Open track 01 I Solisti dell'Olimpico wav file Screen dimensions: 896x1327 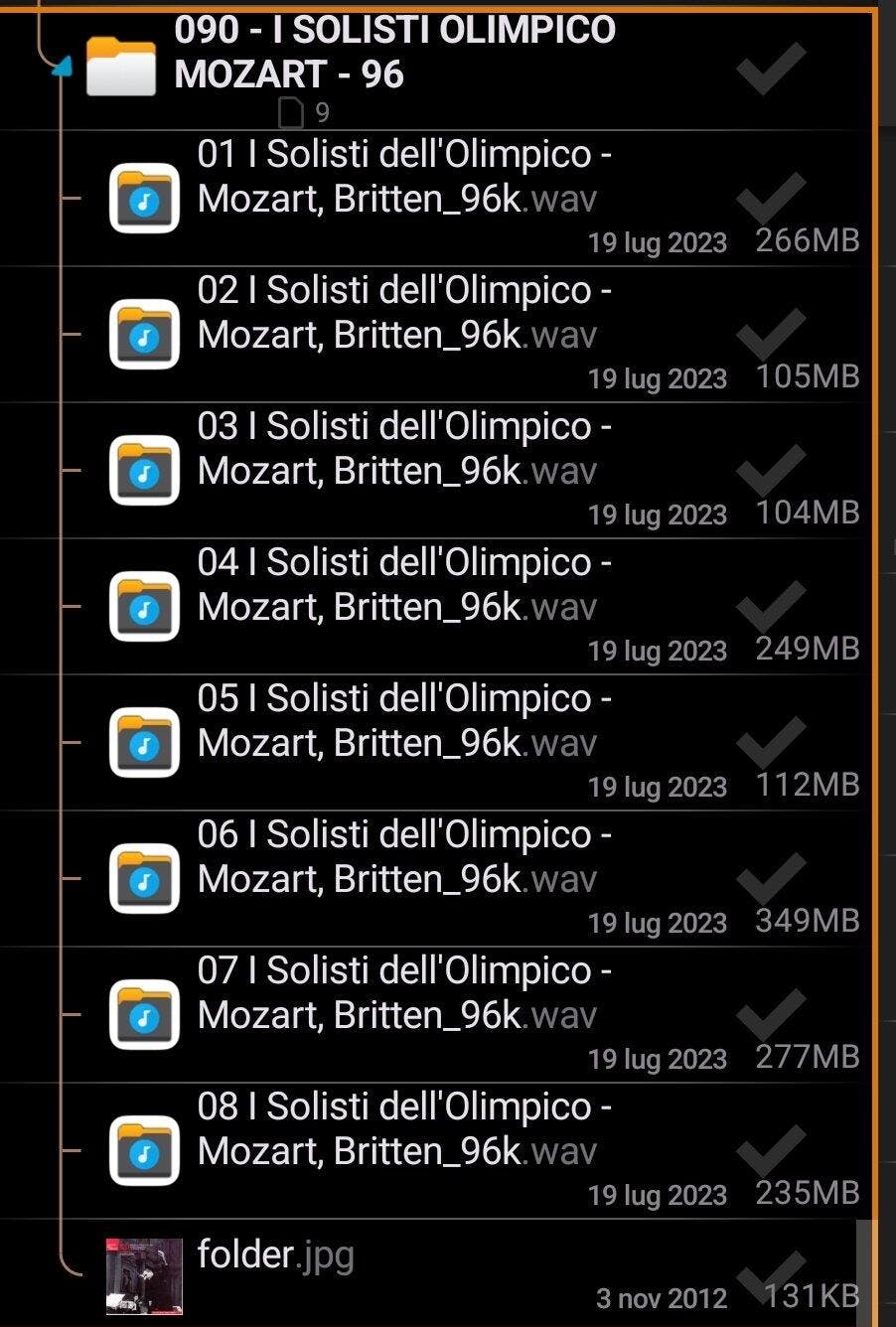click(403, 177)
